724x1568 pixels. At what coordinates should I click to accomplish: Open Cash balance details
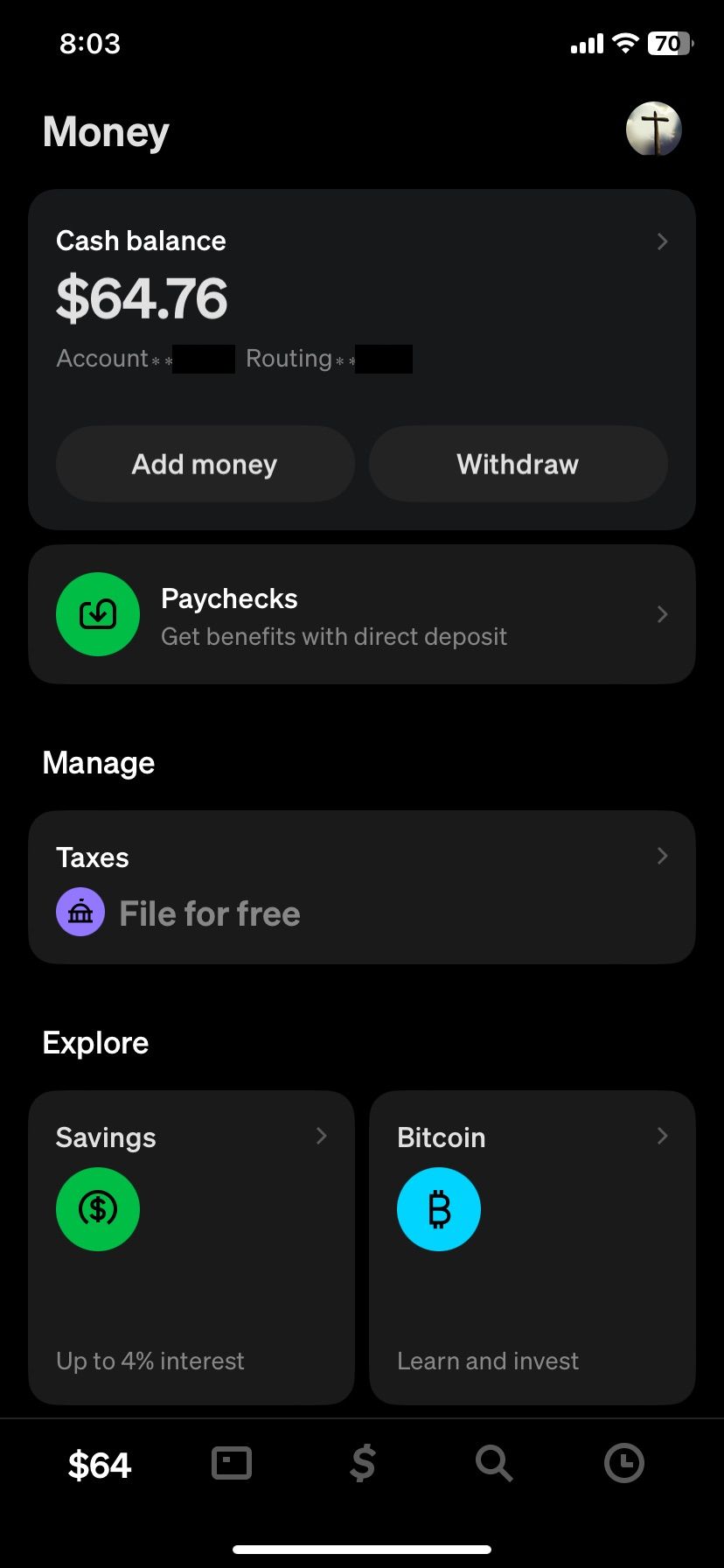[x=361, y=262]
